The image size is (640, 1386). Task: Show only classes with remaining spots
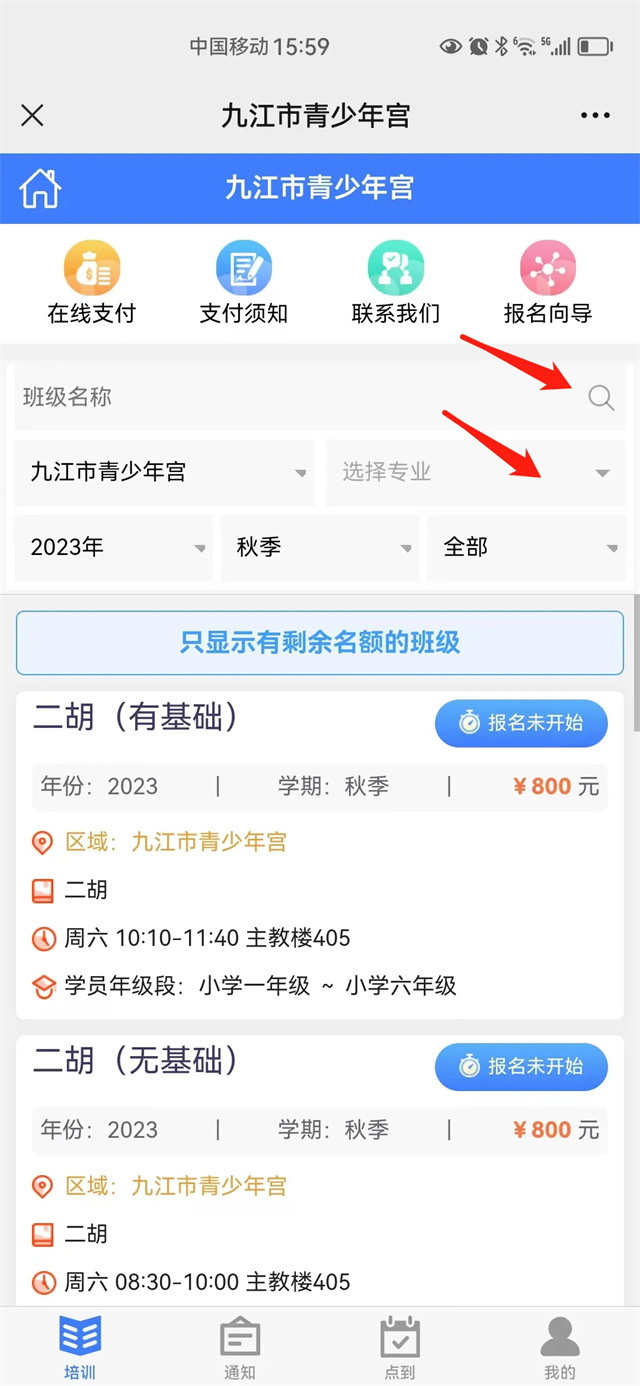(x=320, y=642)
